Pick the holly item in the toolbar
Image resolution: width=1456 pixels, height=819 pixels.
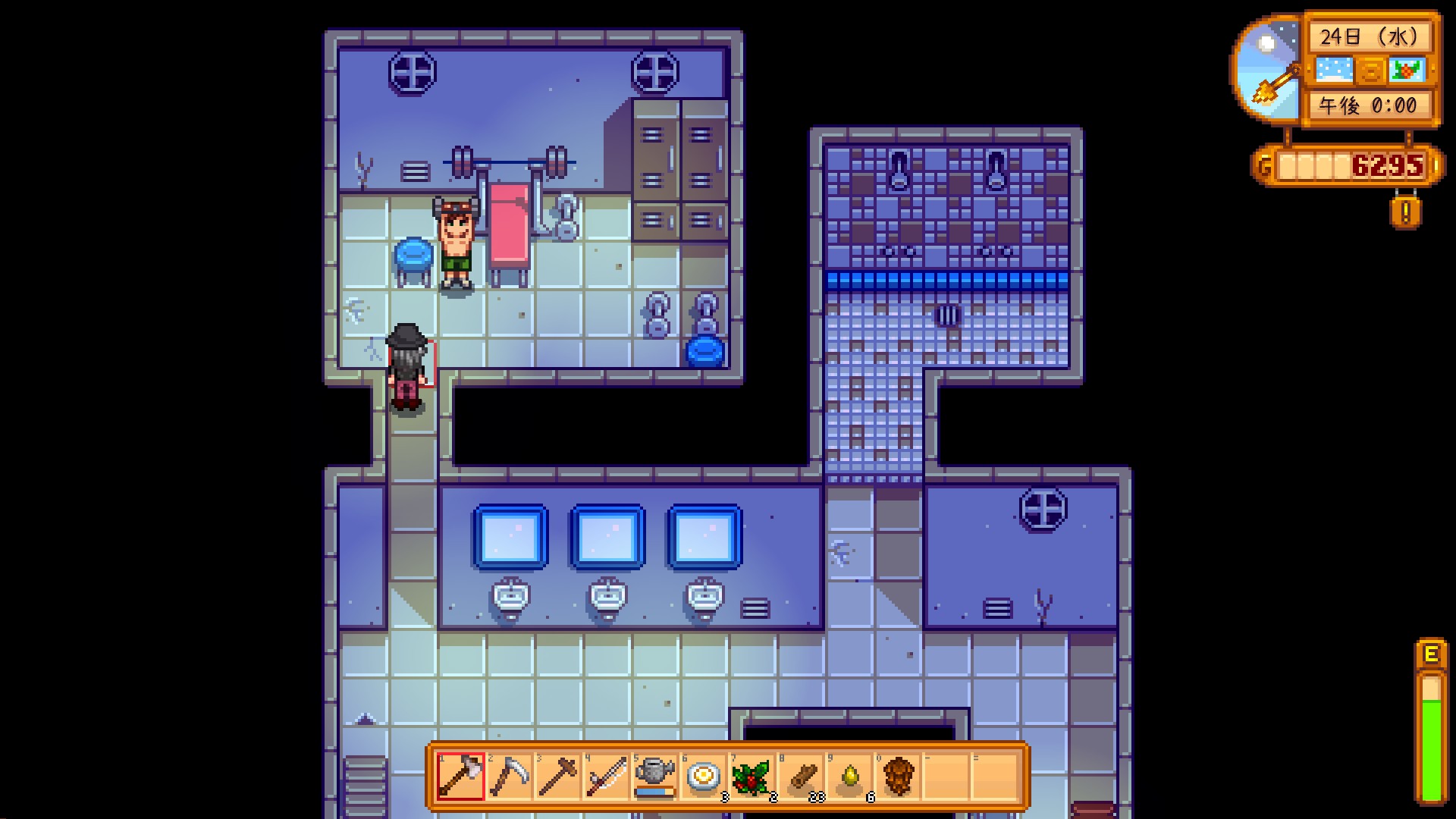tap(752, 777)
